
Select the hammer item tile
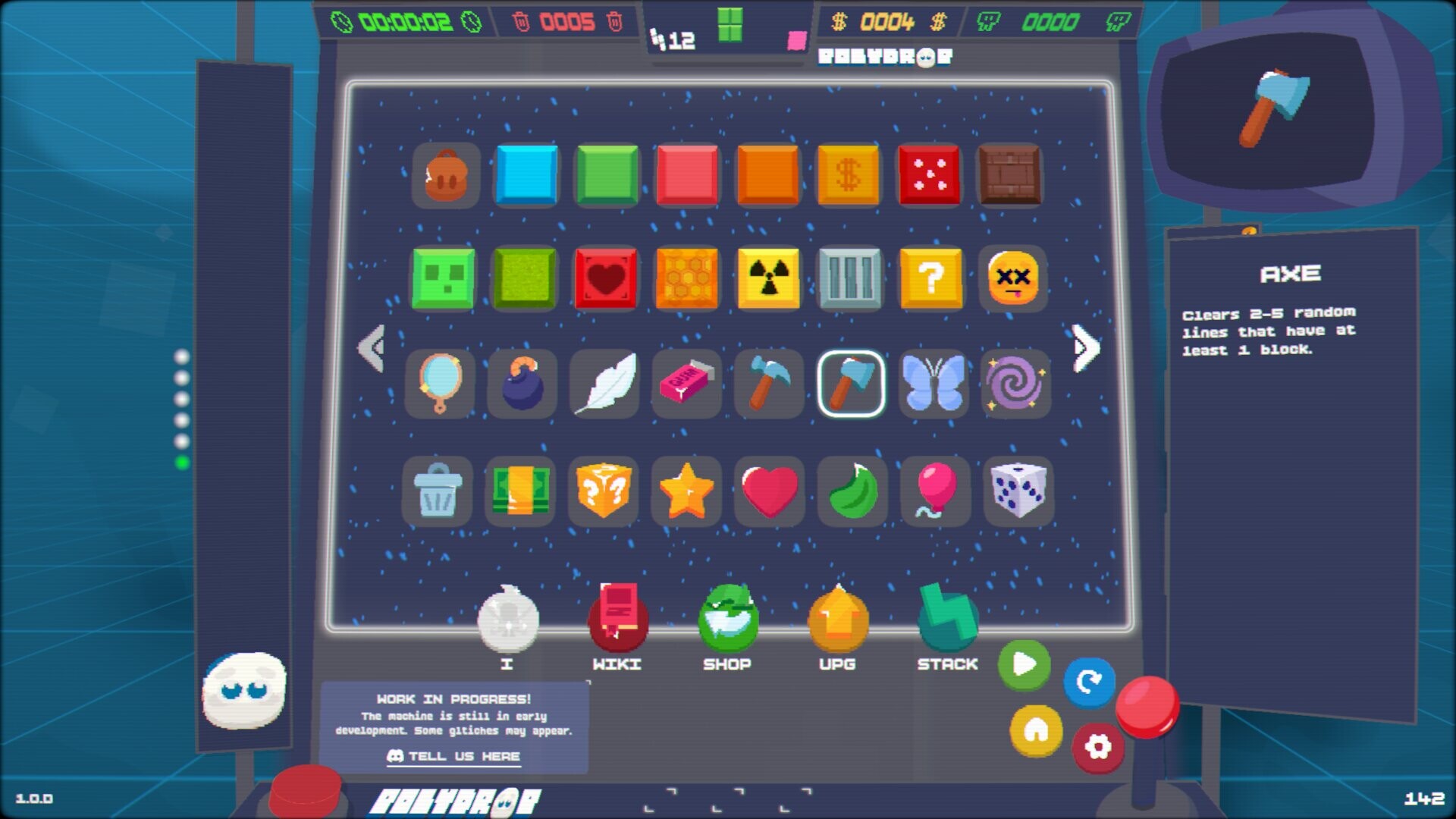tap(769, 383)
